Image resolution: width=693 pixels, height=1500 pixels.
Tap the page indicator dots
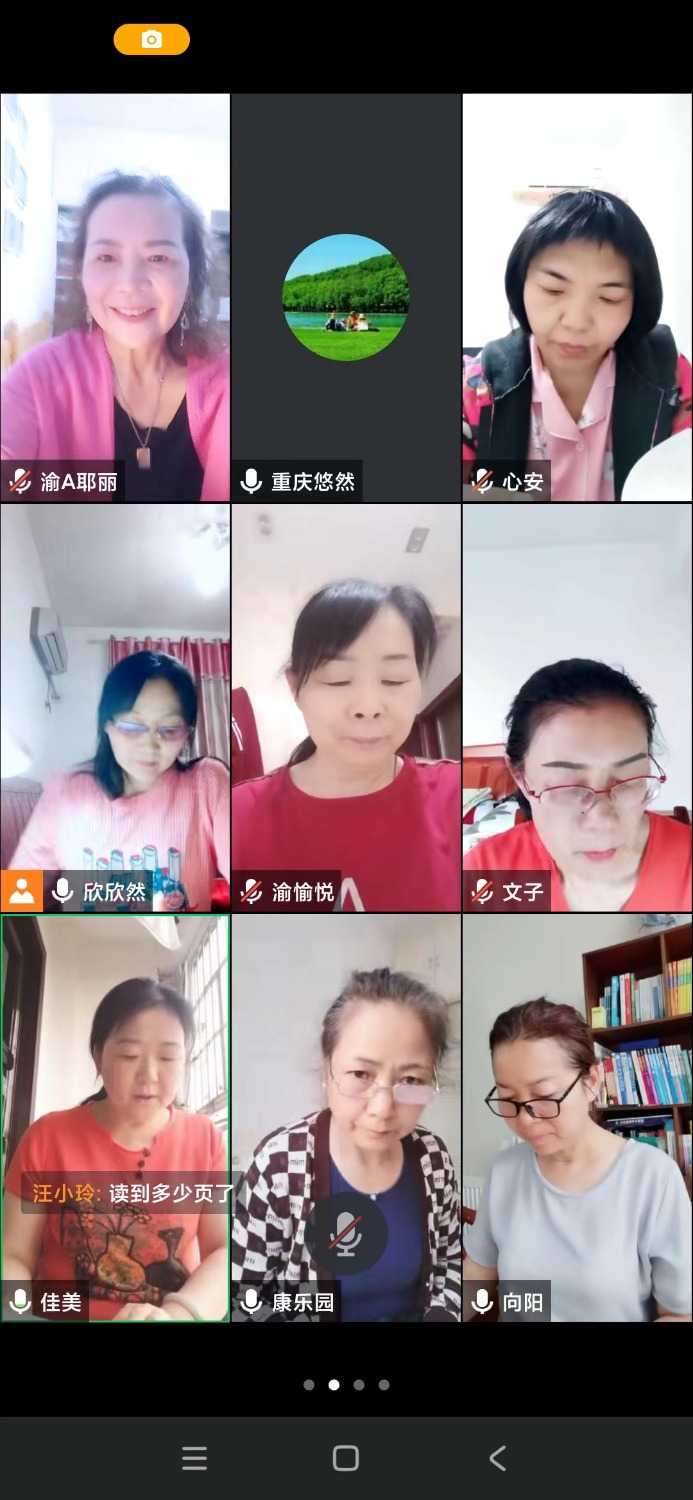tap(346, 1385)
